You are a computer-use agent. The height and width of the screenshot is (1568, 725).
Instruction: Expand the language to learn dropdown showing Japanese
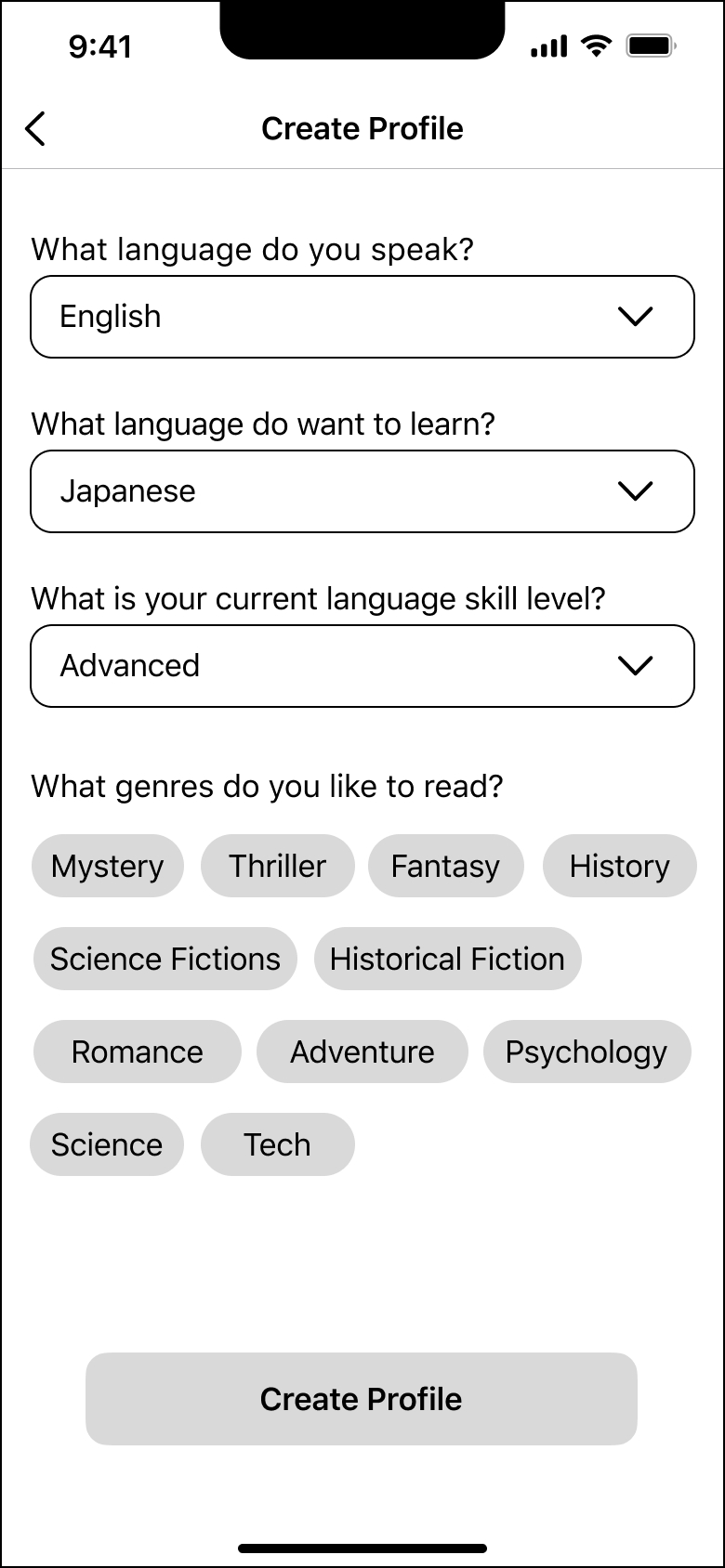pos(362,491)
